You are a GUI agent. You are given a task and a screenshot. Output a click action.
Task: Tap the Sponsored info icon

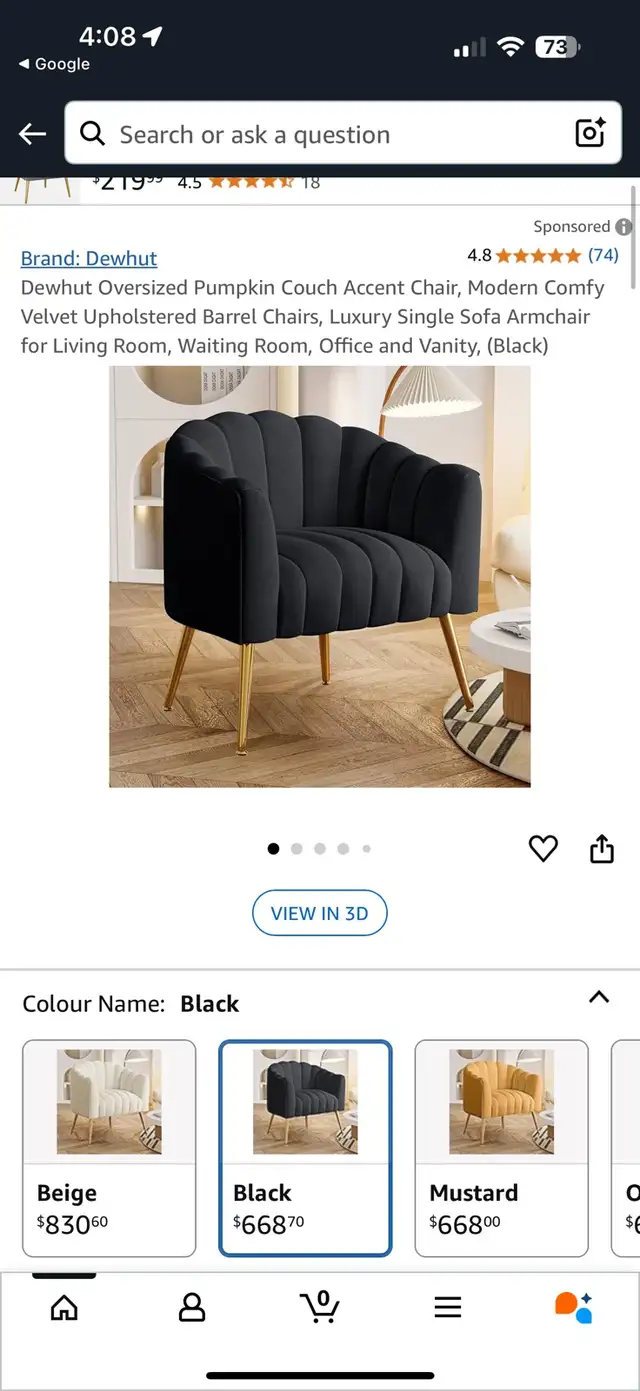point(624,227)
